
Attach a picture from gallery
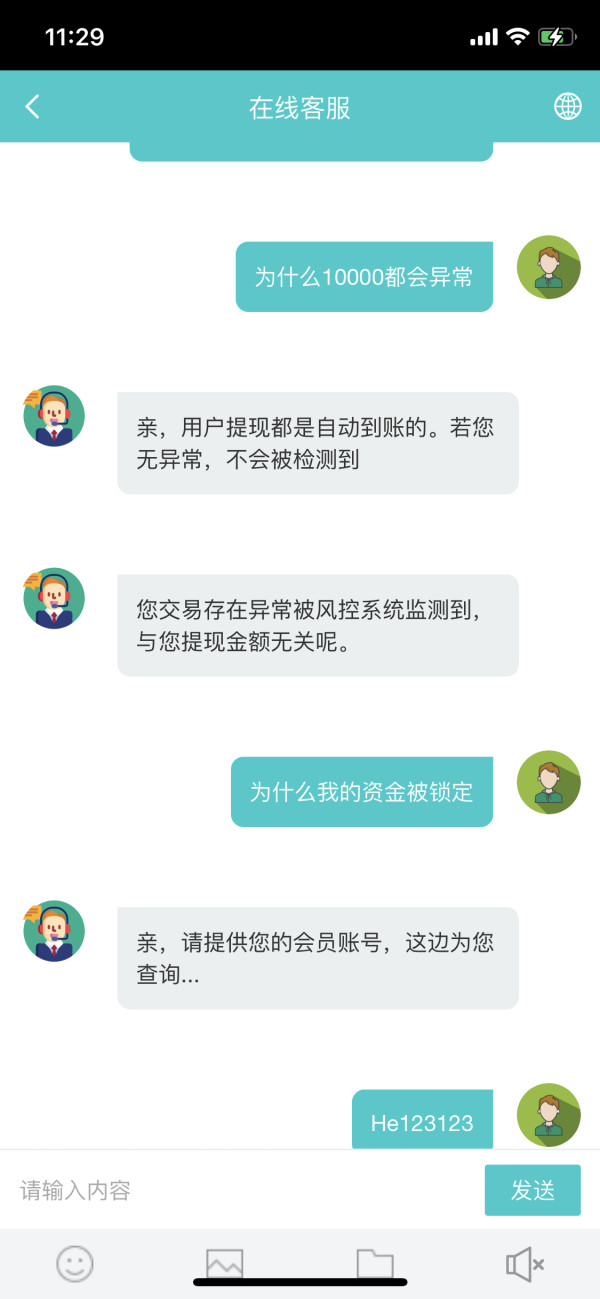coord(225,1264)
